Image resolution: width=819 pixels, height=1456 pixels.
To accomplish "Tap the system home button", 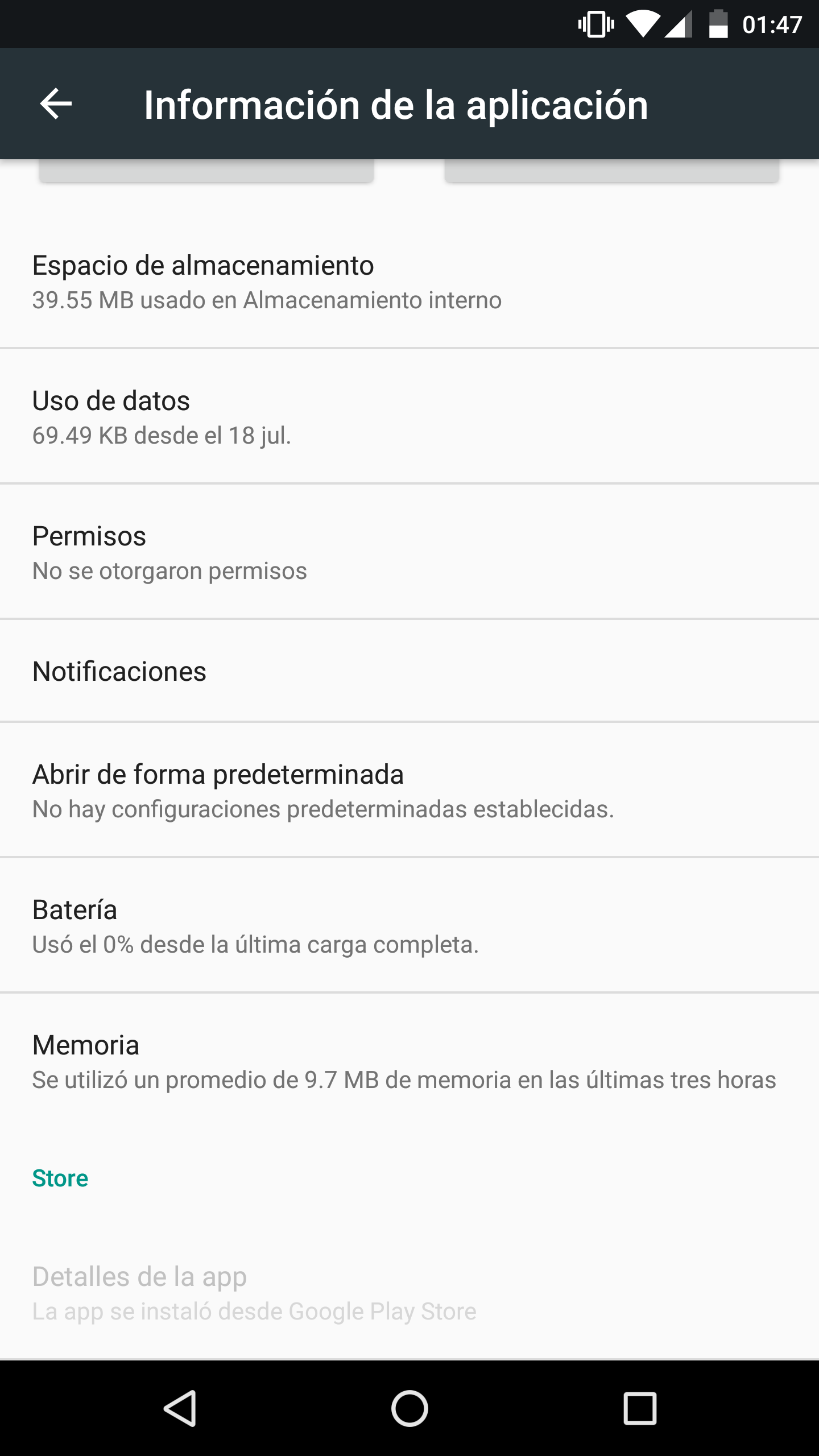I will coord(409,1408).
